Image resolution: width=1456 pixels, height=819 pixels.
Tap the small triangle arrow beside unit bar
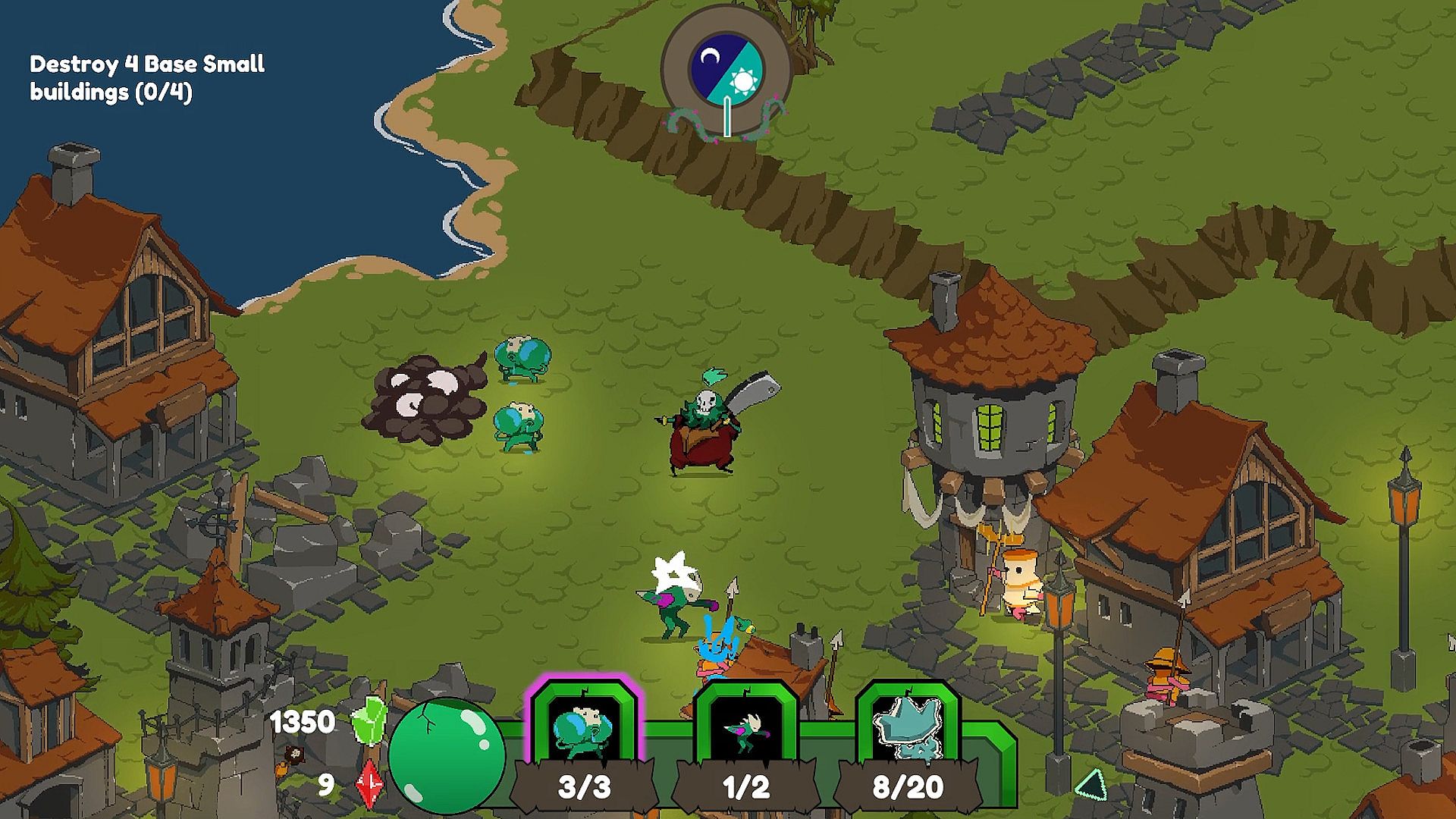1092,785
